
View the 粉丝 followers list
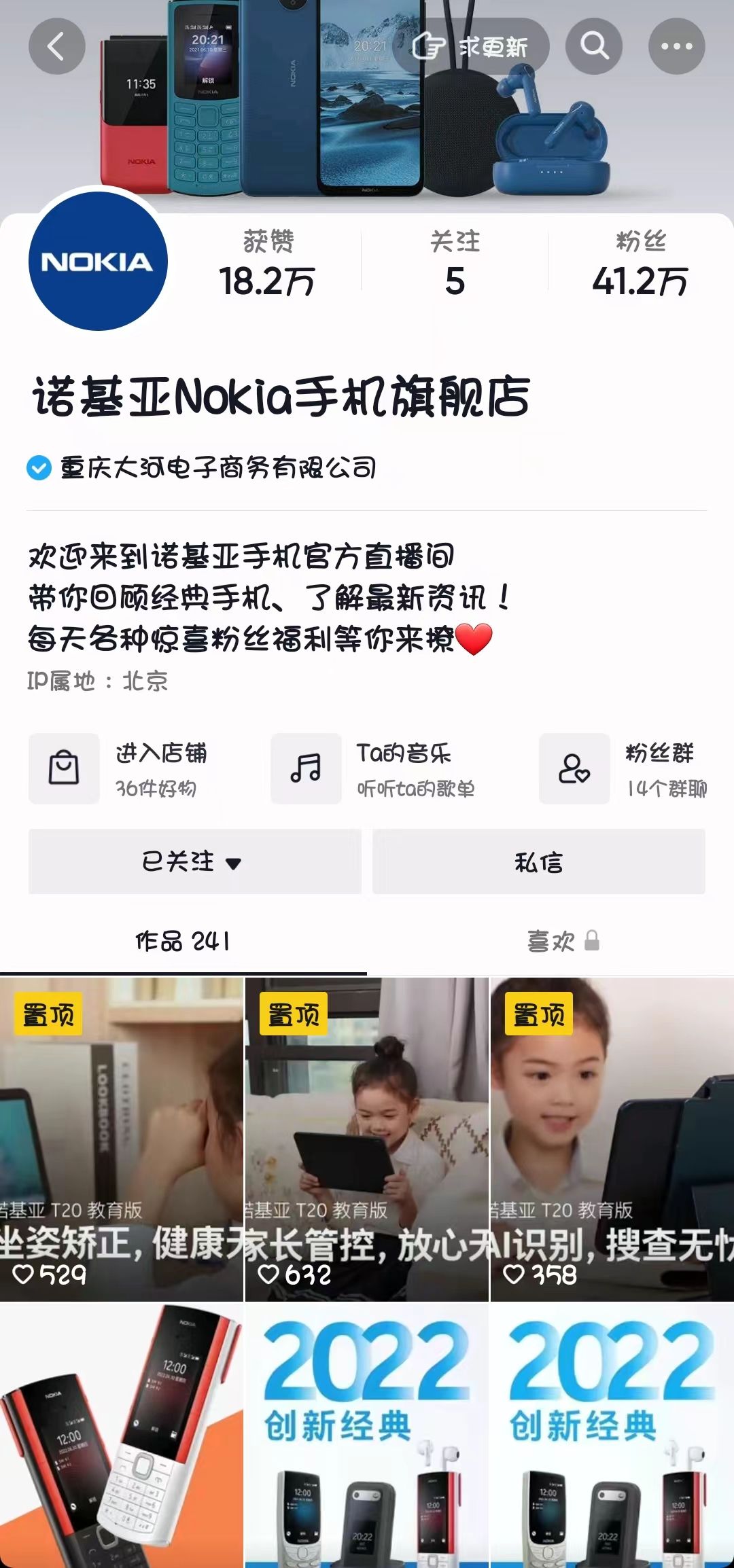640,265
